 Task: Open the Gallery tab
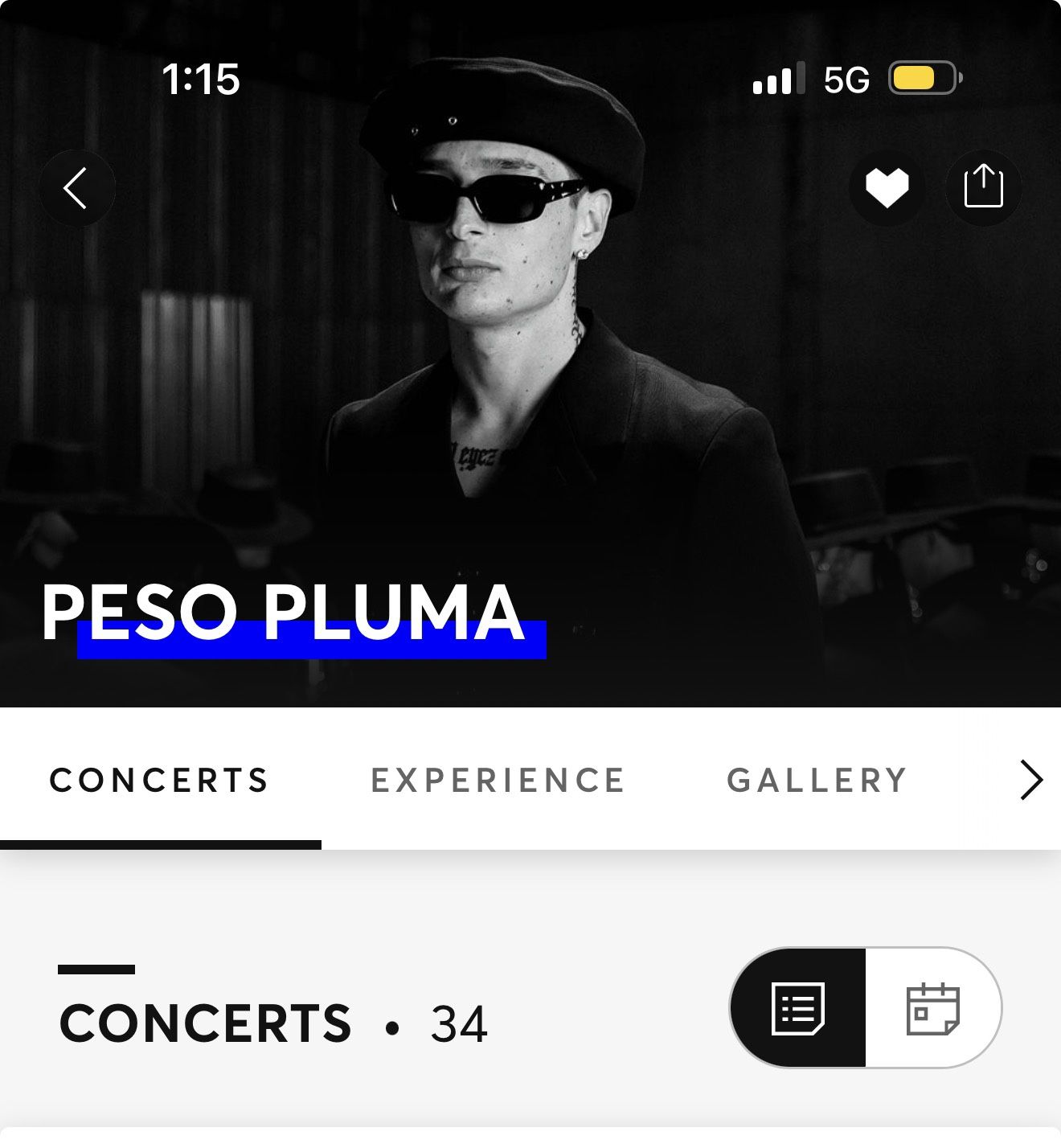tap(817, 781)
